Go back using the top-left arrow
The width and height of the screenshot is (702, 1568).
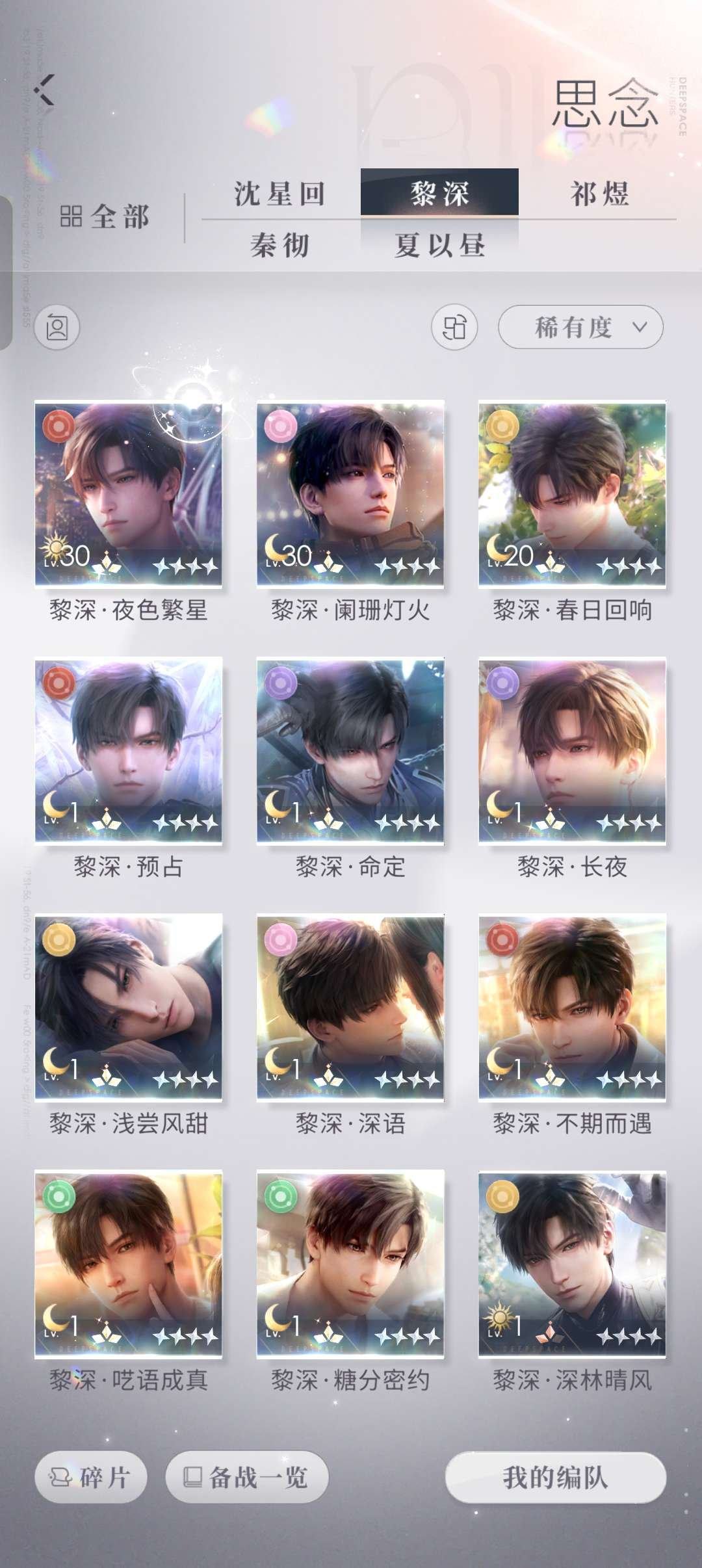coord(45,90)
